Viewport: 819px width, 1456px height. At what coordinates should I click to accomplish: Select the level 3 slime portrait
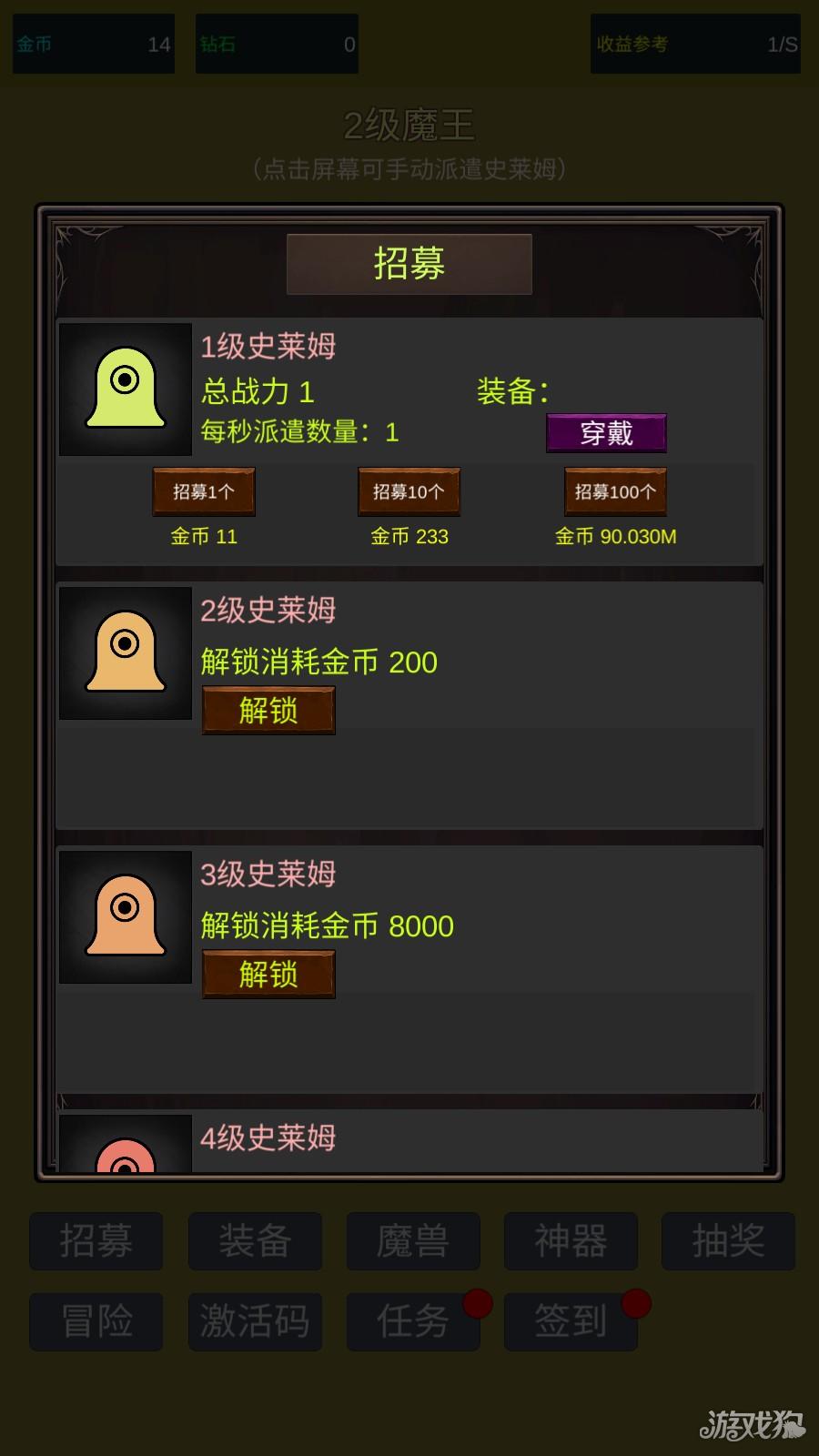tap(125, 916)
